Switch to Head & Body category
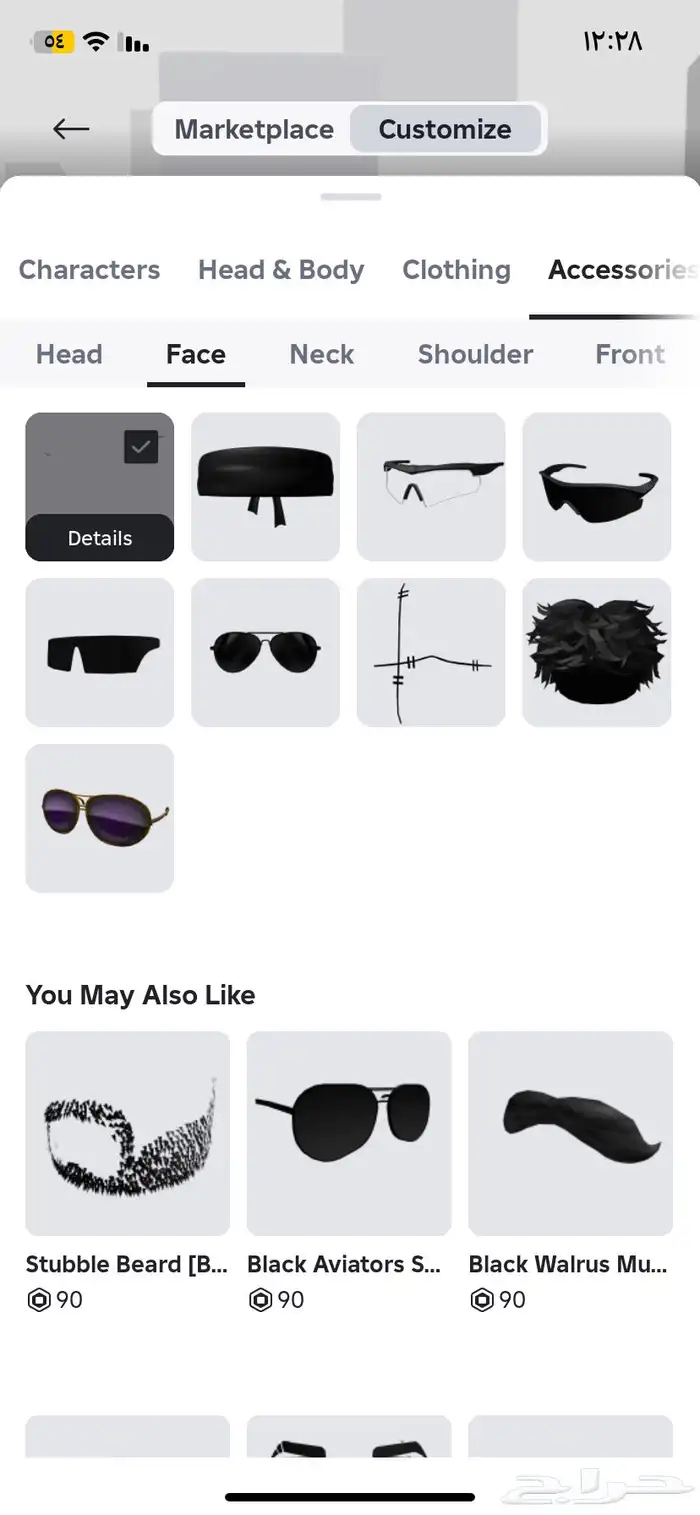This screenshot has height=1515, width=700. coord(281,270)
